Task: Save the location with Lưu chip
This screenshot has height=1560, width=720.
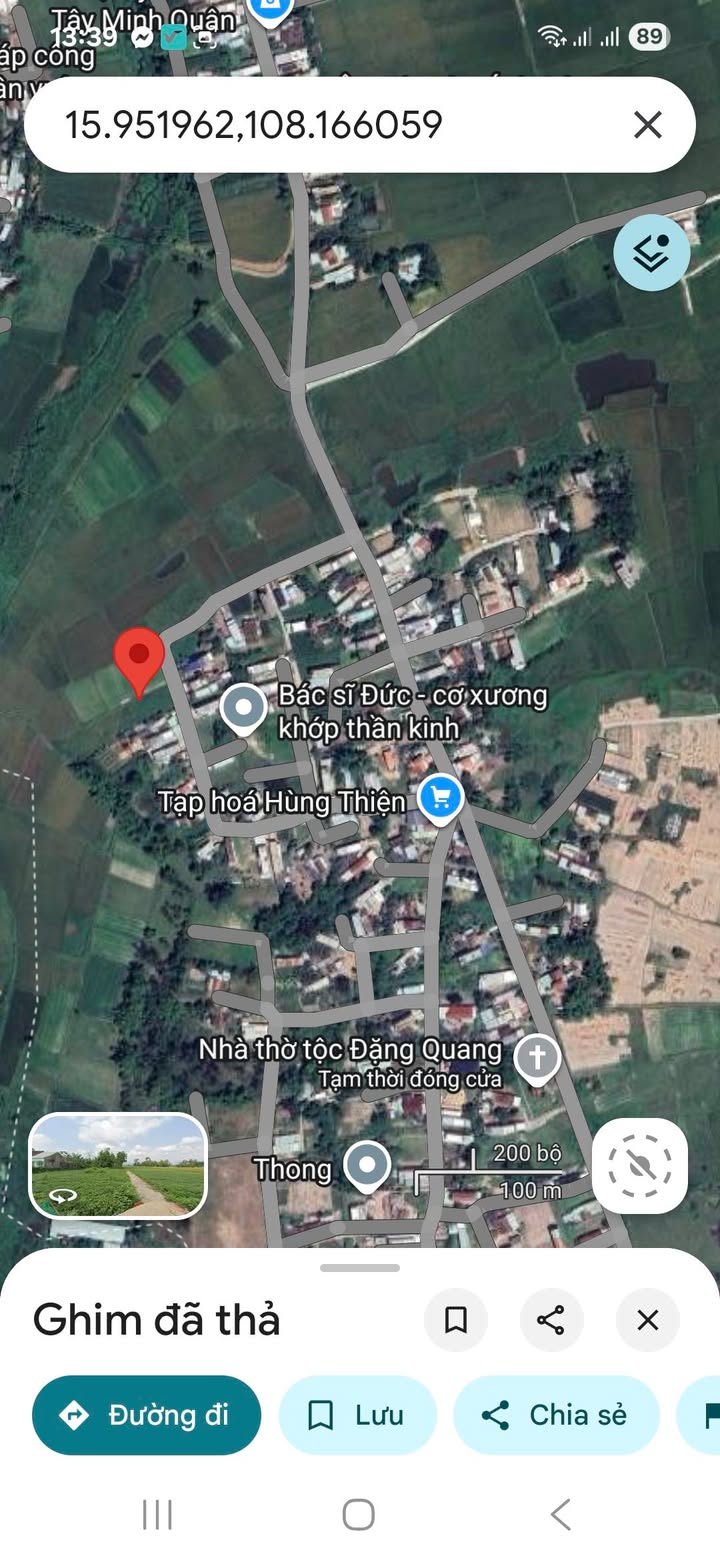Action: click(358, 1415)
